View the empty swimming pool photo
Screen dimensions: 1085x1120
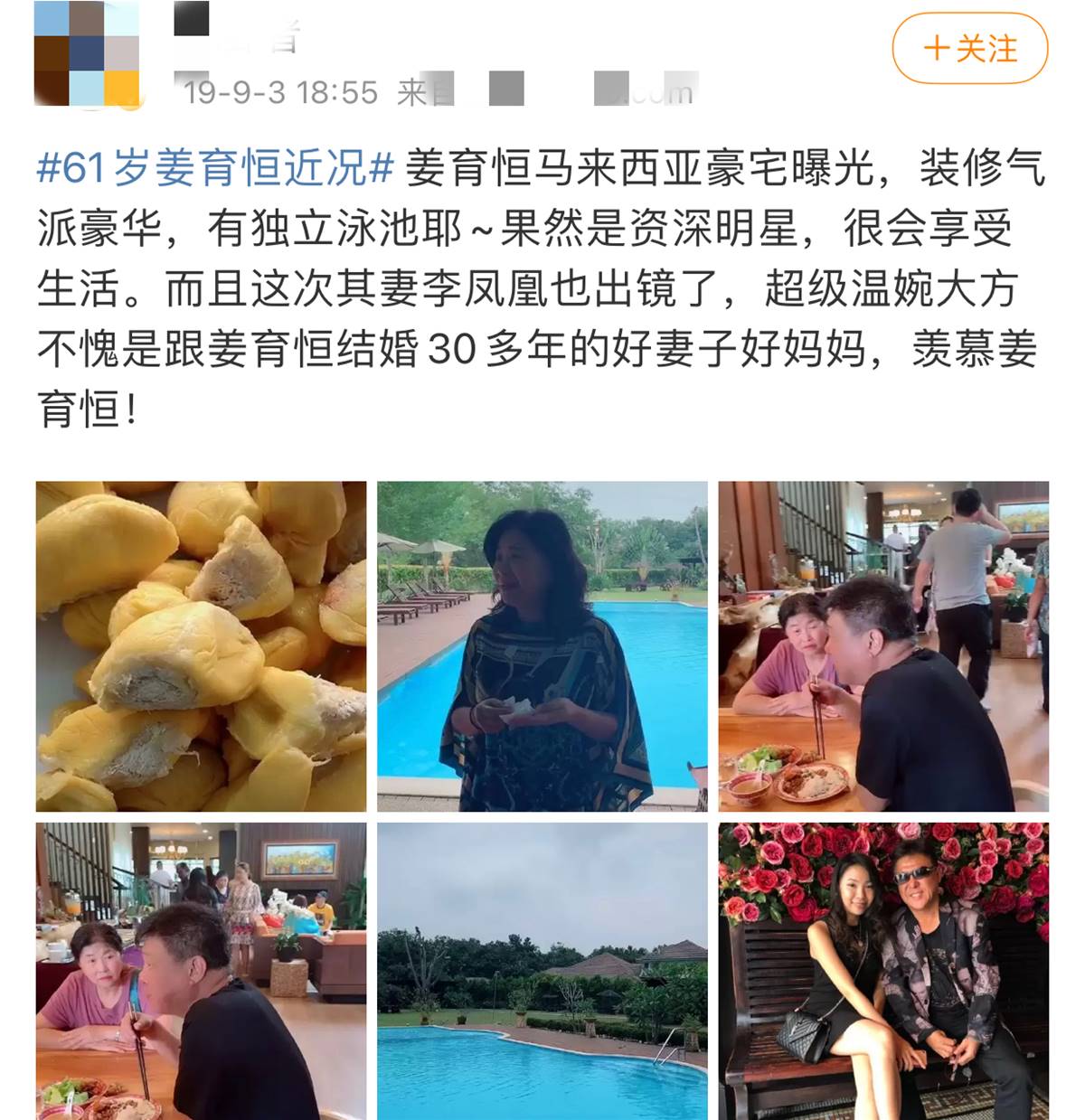(542, 971)
